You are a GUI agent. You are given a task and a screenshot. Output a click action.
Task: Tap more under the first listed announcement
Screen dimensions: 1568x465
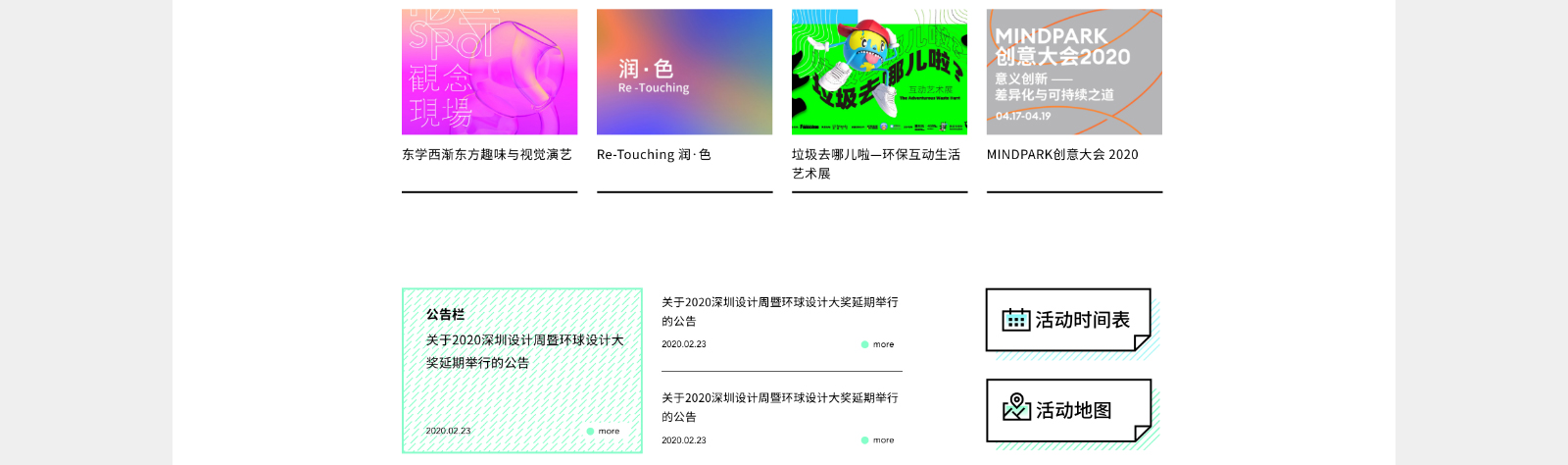tap(882, 344)
